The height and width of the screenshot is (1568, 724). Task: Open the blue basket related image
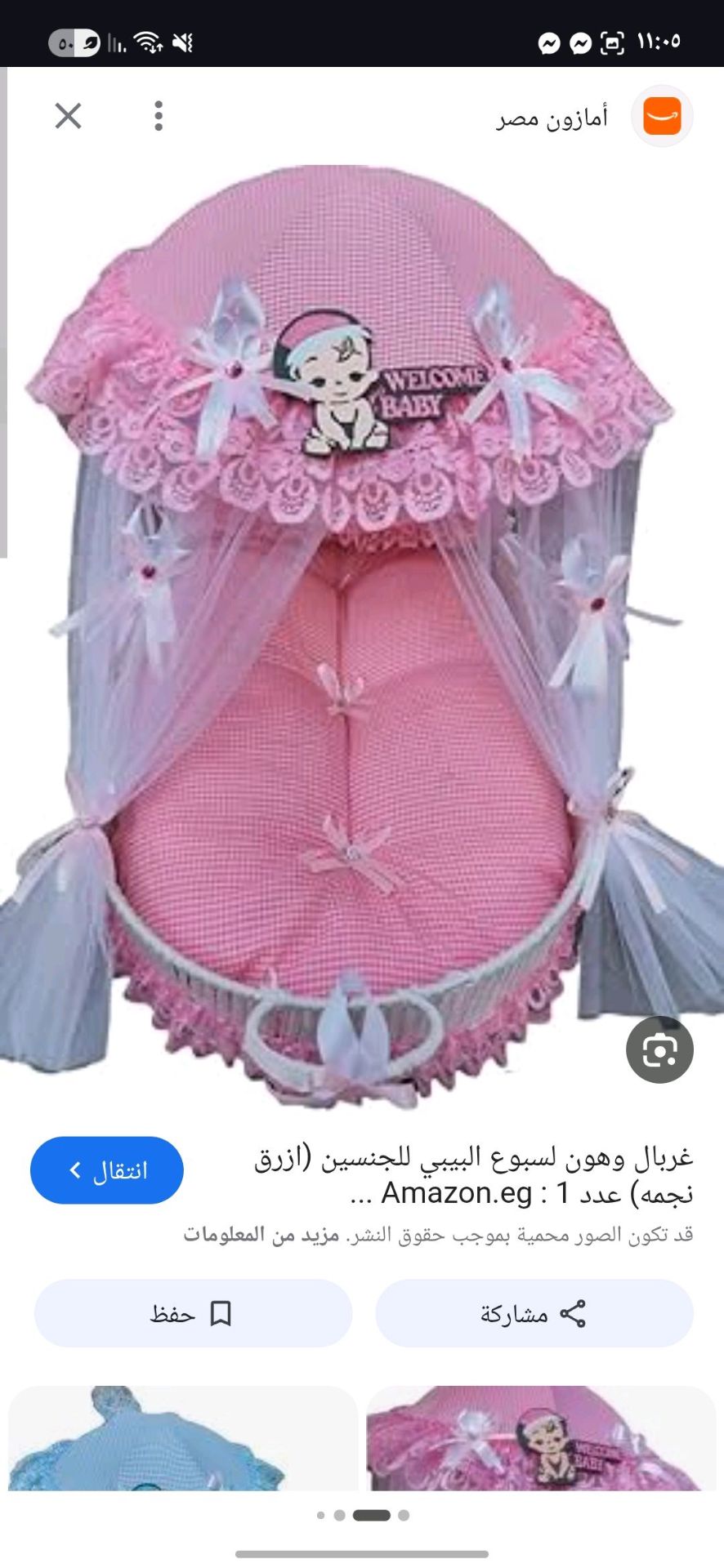click(x=183, y=1437)
